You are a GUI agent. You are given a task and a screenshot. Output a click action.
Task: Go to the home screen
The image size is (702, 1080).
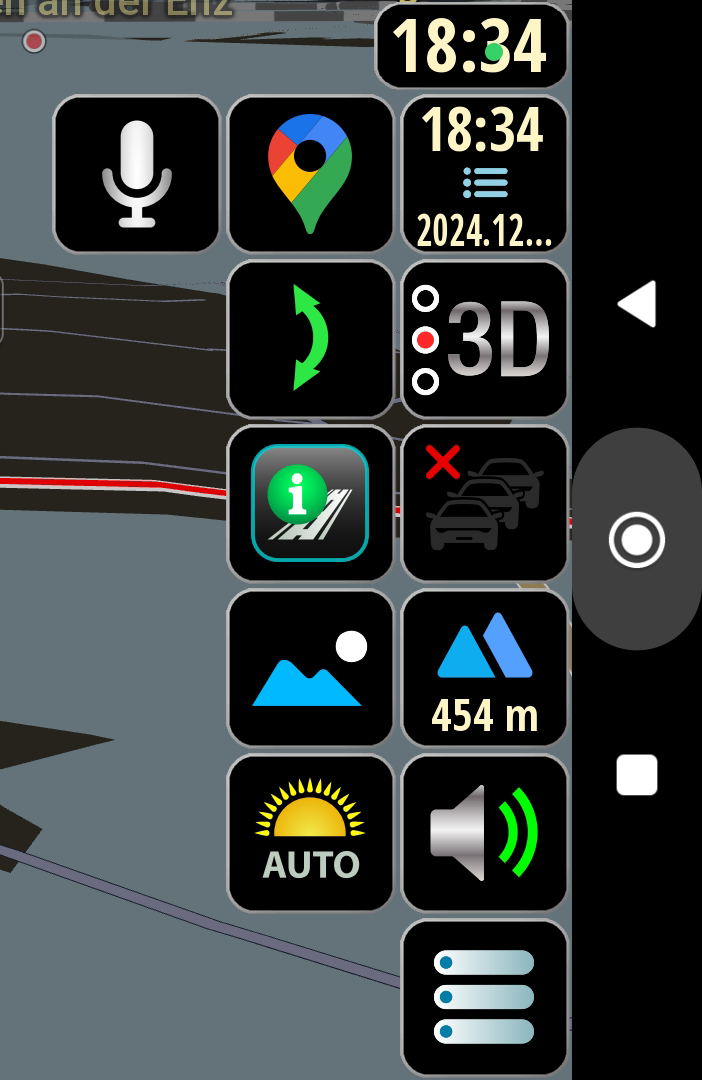tap(637, 540)
